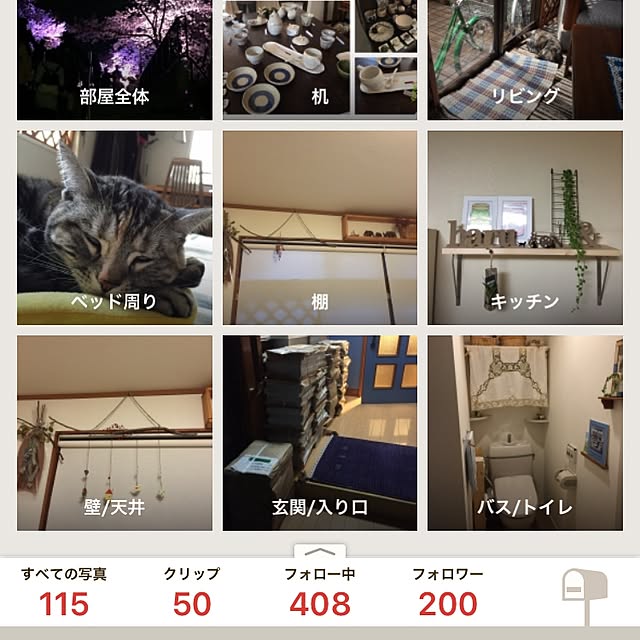Open the キッチン category tile

pyautogui.click(x=525, y=228)
